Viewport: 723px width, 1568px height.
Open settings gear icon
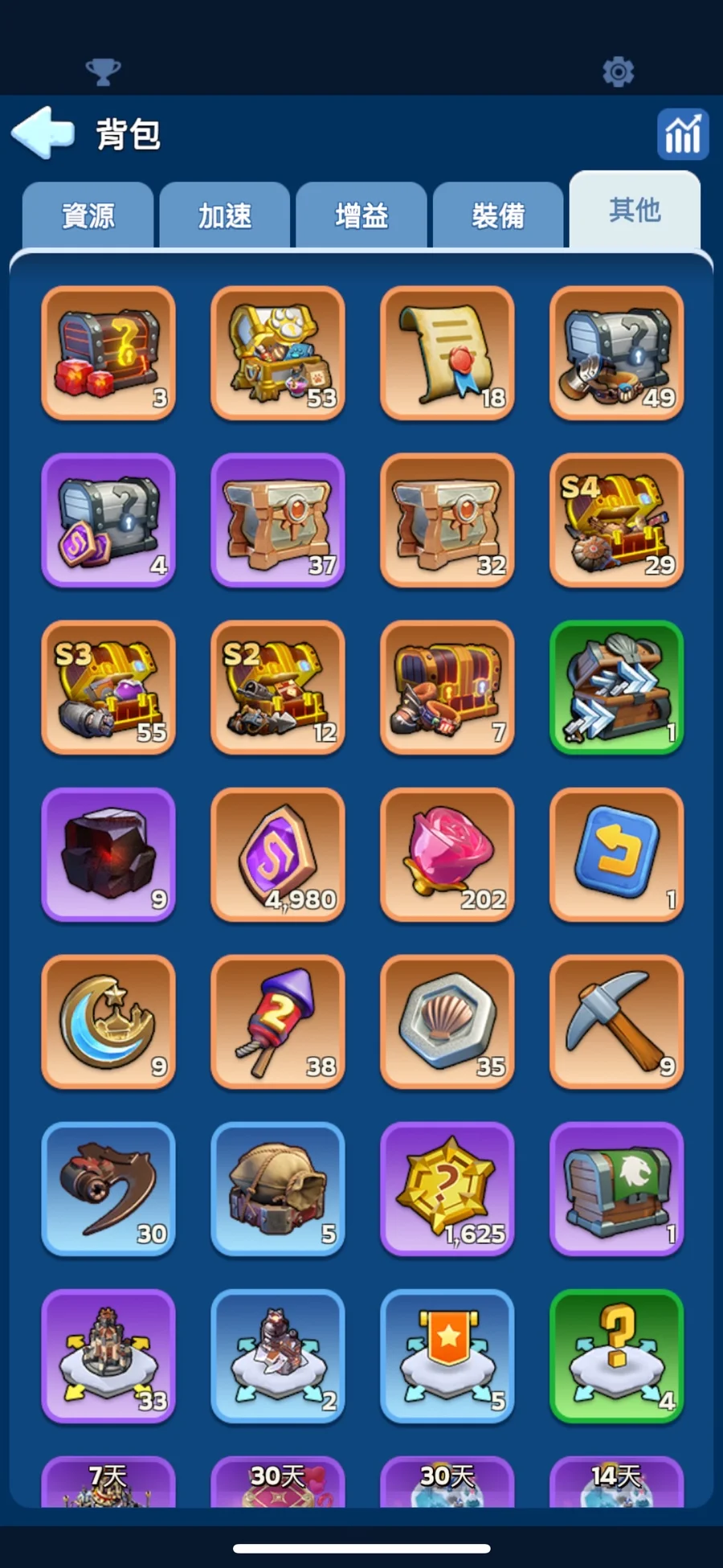pyautogui.click(x=618, y=72)
